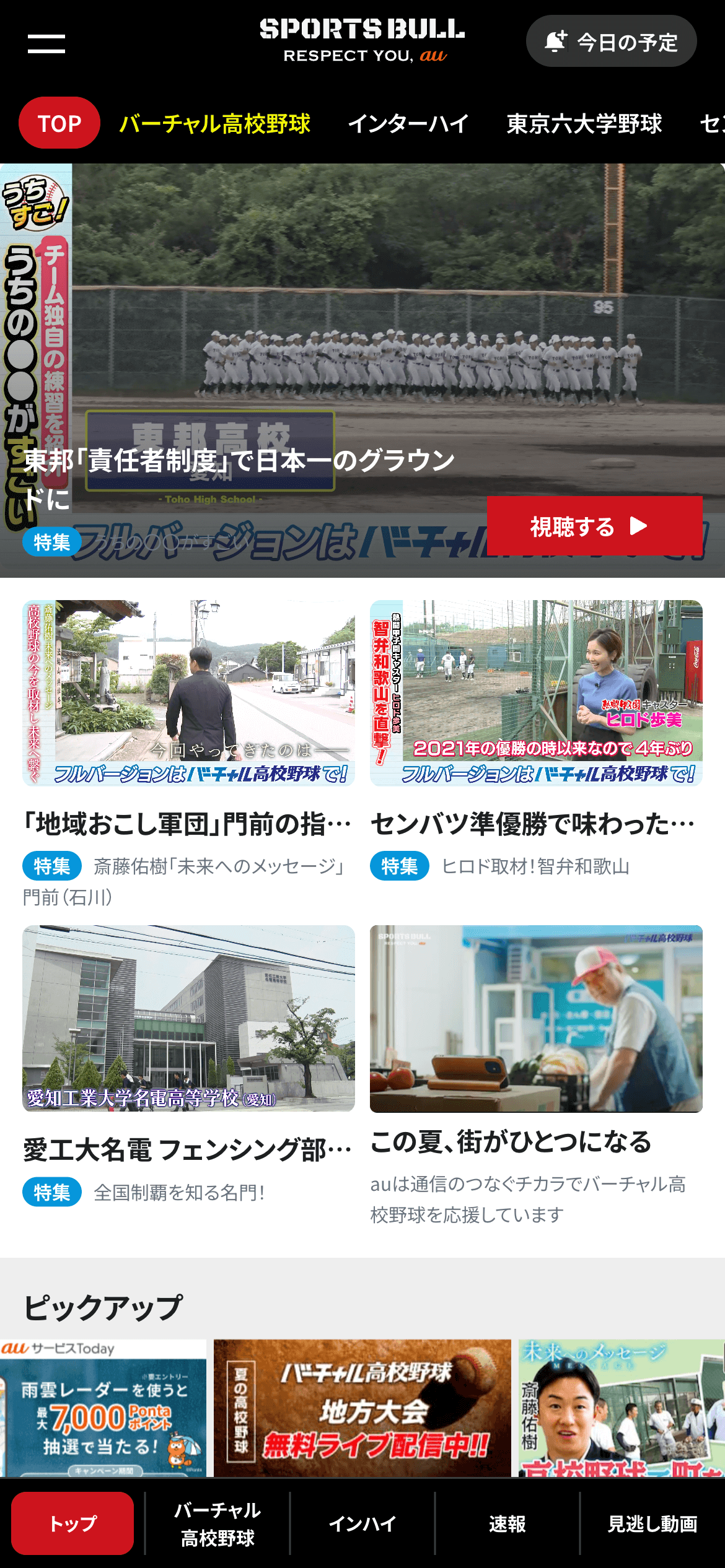This screenshot has height=1568, width=725.
Task: Open the 見逃し動画 bottom tab
Action: (x=652, y=1523)
